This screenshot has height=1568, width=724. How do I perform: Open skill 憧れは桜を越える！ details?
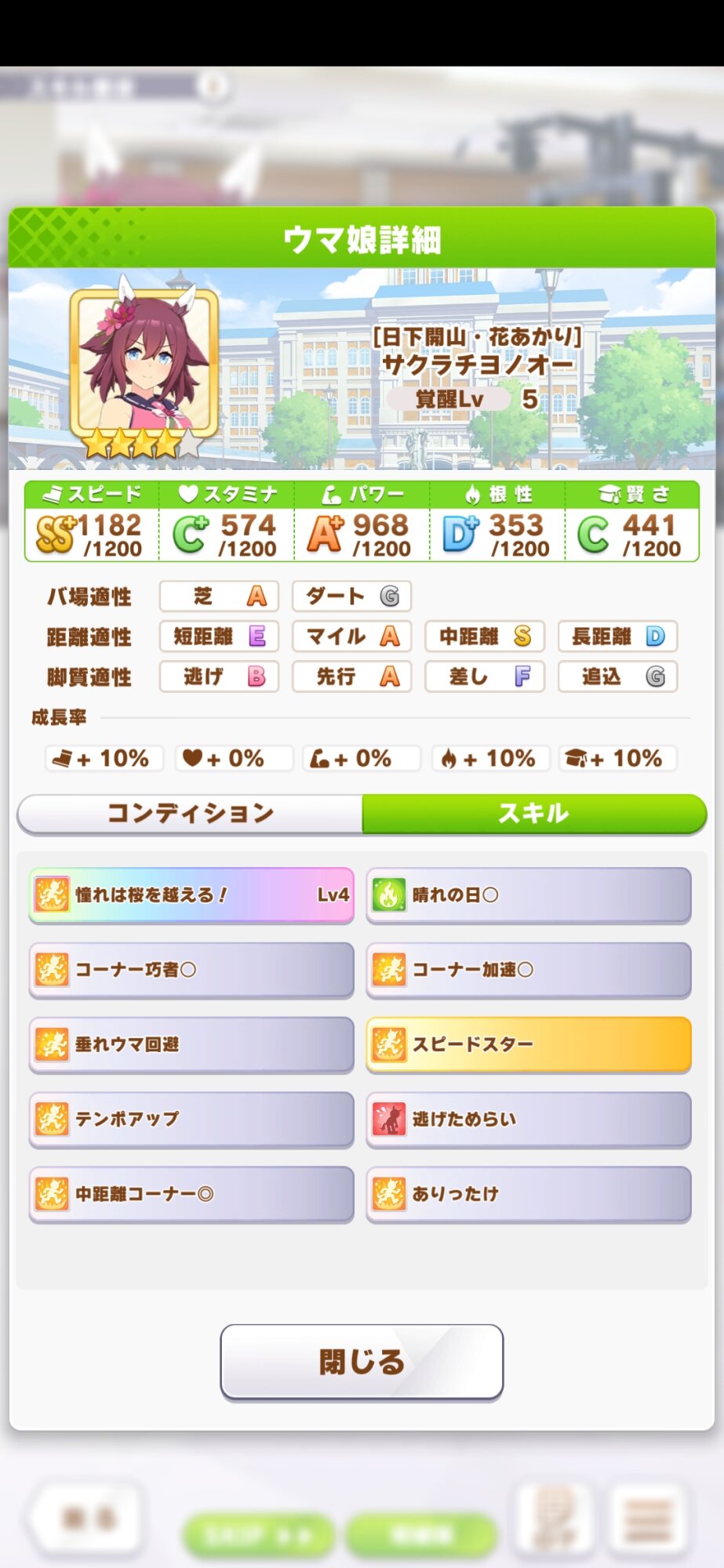tap(191, 895)
